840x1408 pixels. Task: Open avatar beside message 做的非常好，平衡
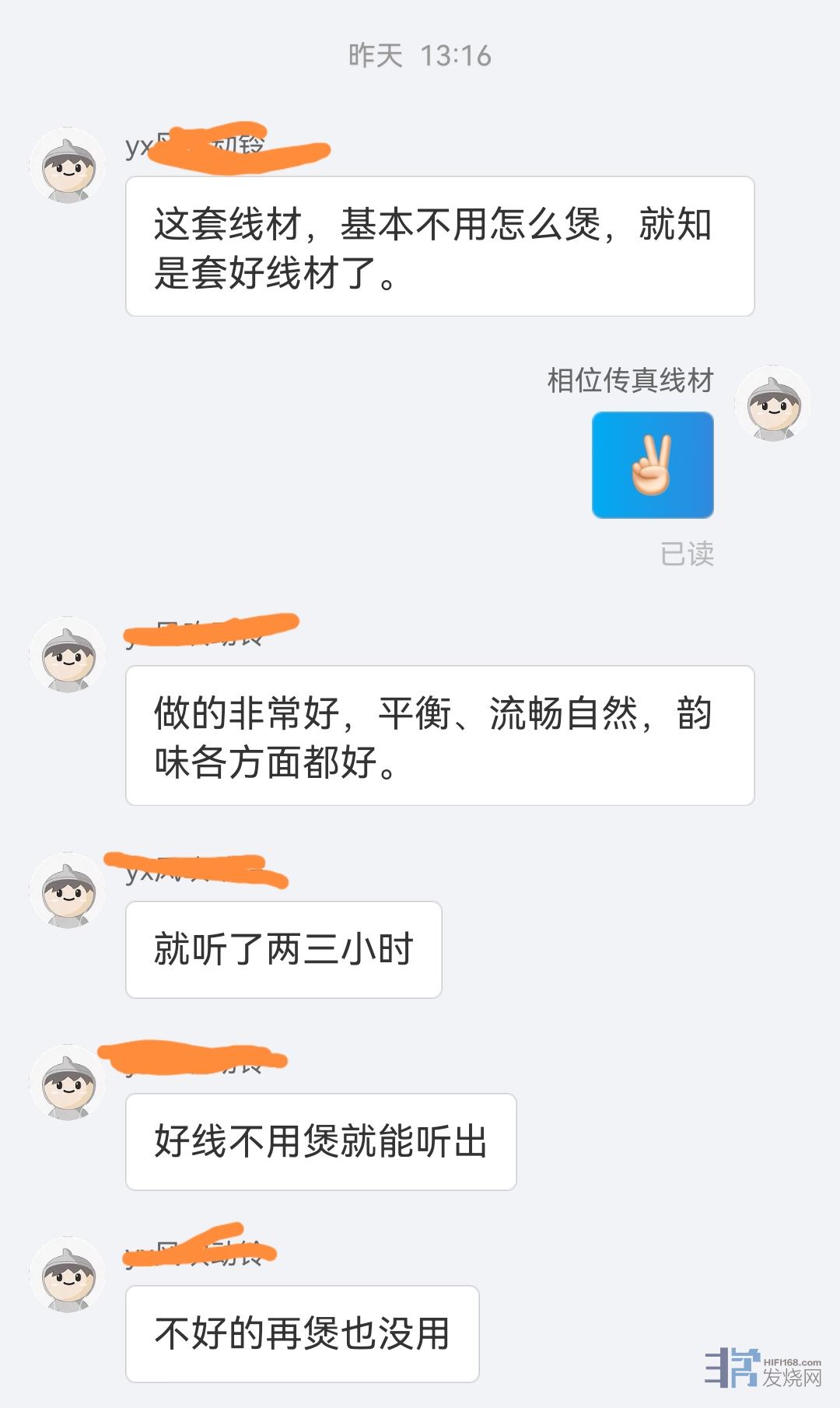coord(68,655)
